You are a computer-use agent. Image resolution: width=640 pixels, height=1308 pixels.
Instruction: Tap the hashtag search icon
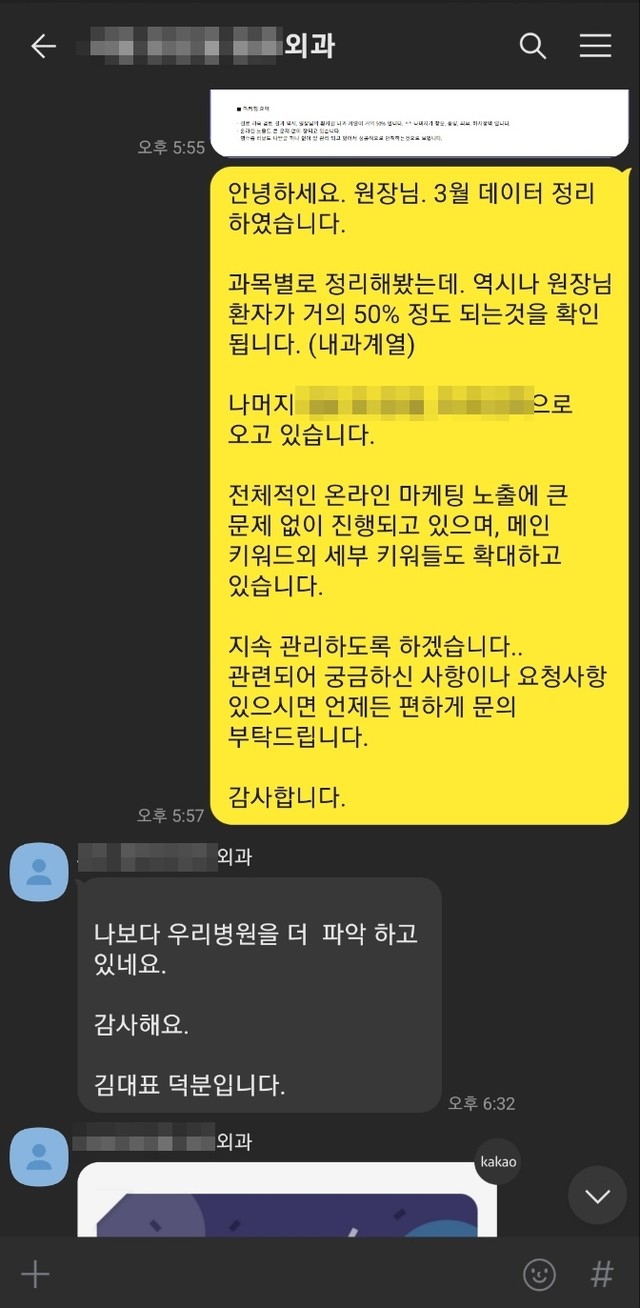(x=602, y=1273)
